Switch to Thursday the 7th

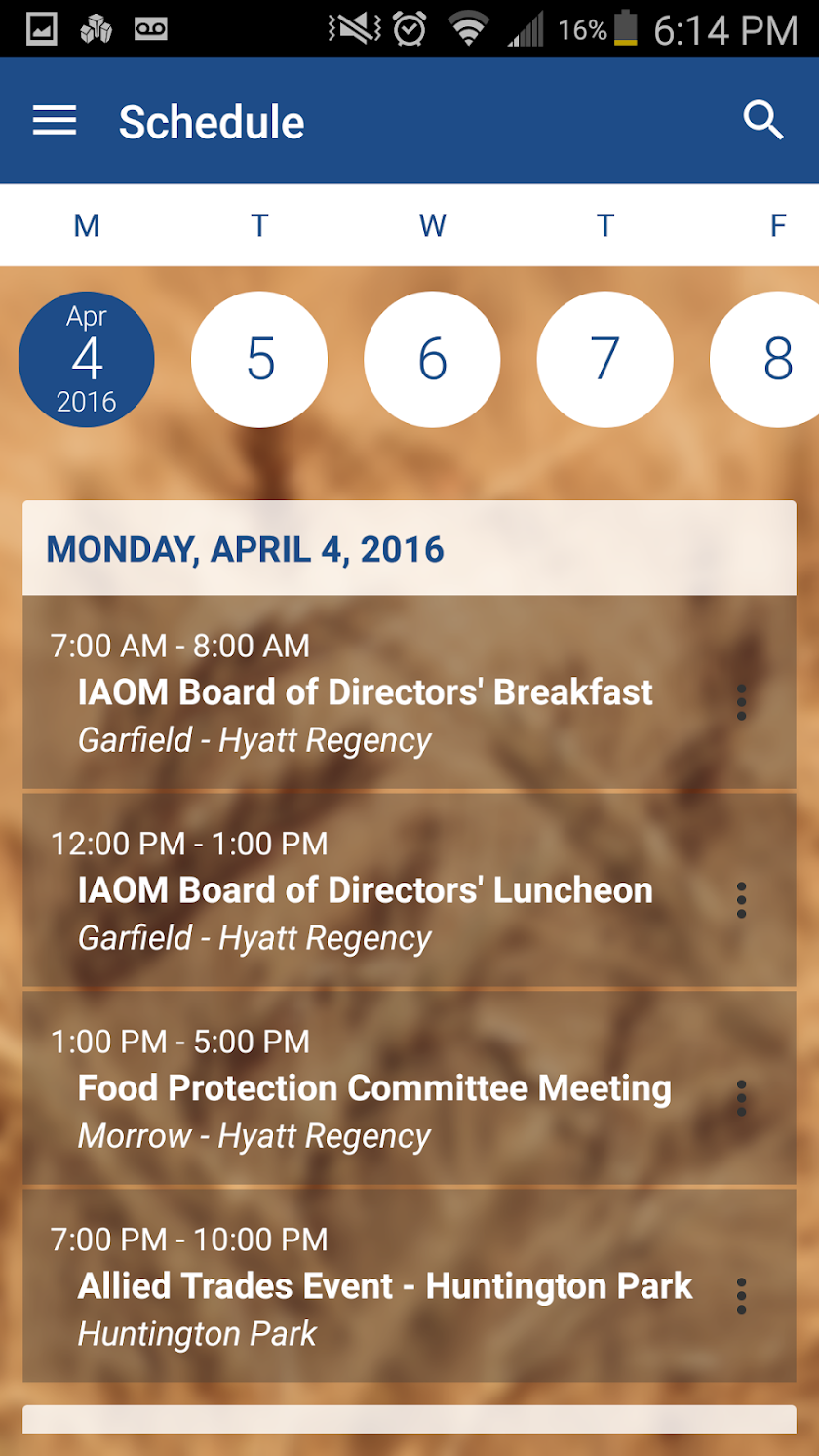(x=604, y=360)
